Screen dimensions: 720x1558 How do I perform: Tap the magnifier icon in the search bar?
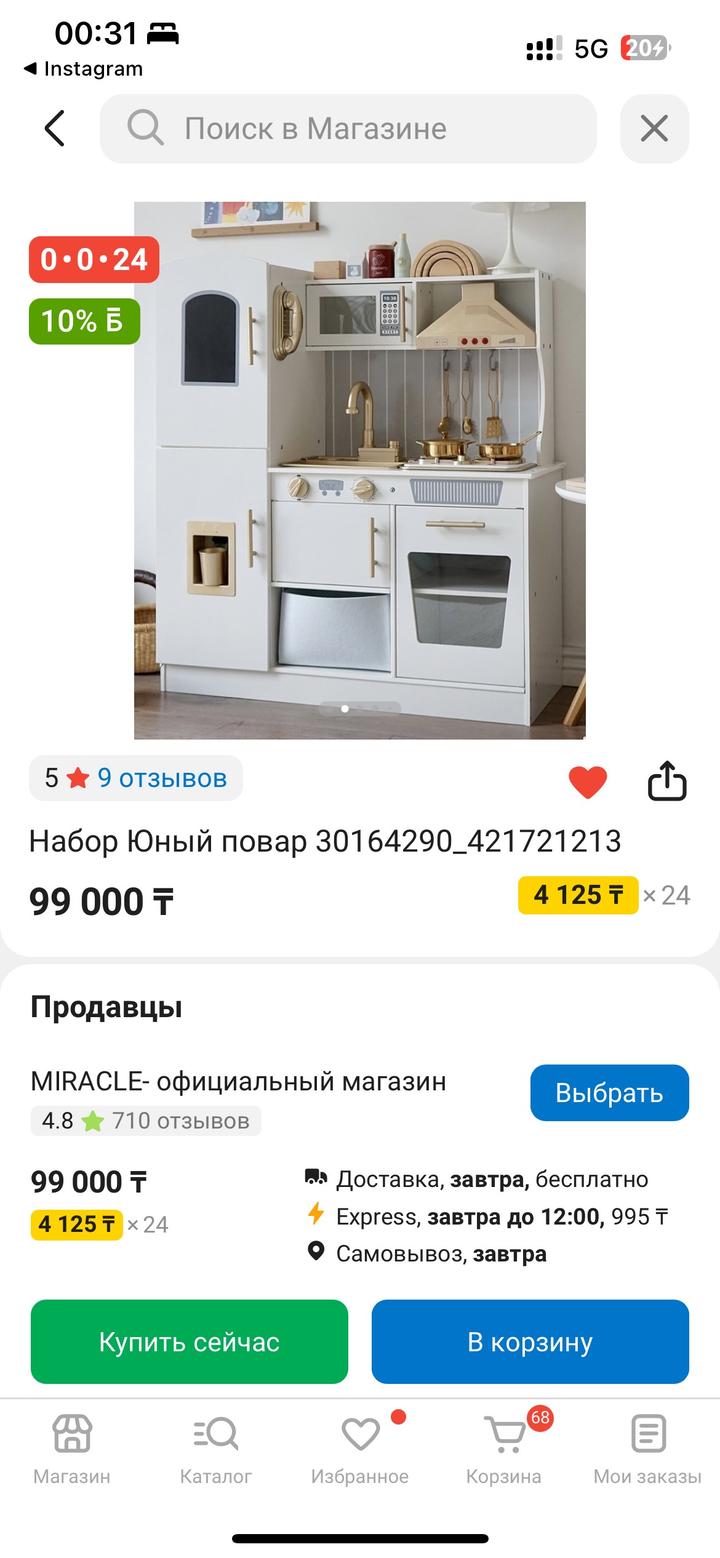pos(143,128)
